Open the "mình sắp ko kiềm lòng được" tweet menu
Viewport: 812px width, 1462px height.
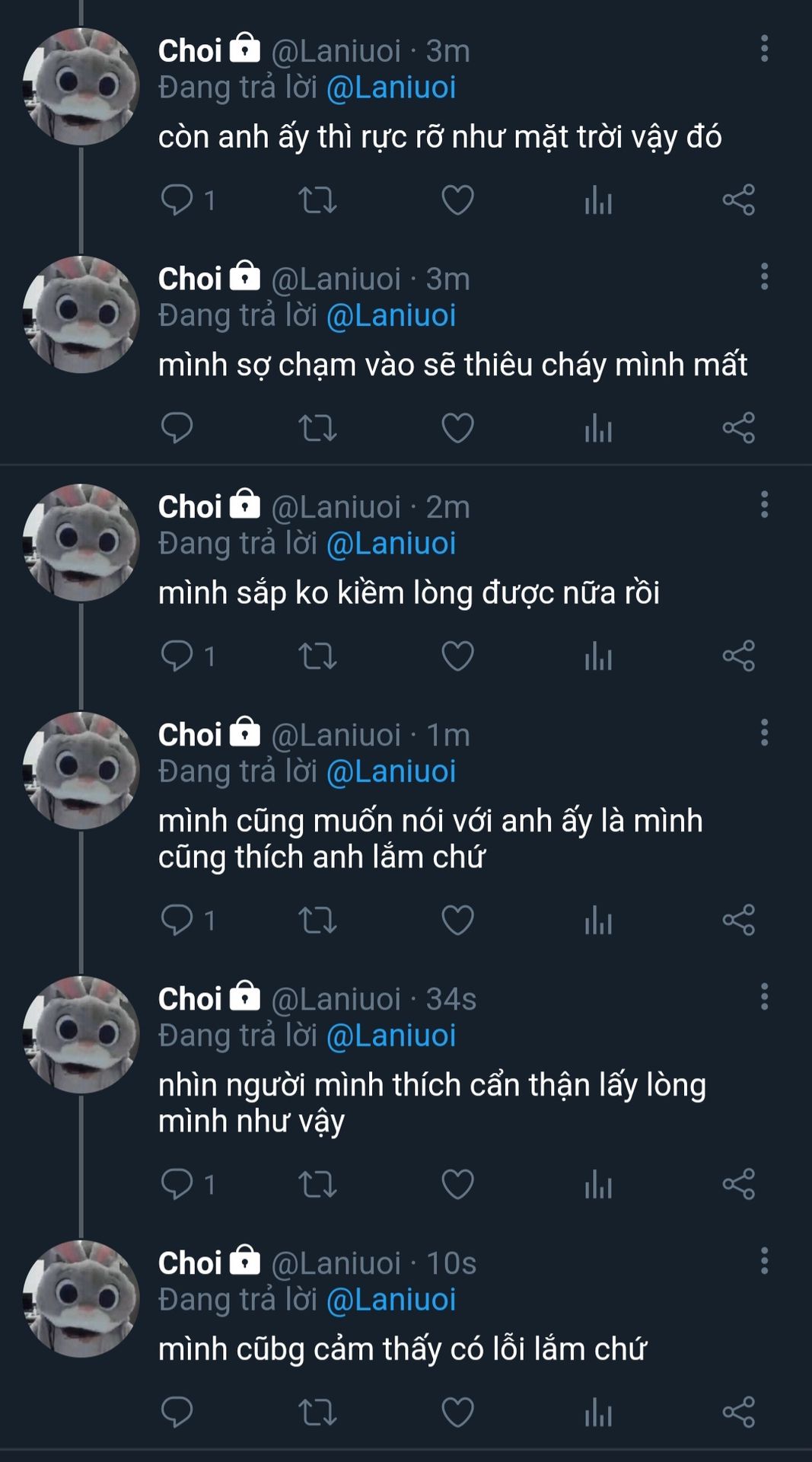(764, 505)
